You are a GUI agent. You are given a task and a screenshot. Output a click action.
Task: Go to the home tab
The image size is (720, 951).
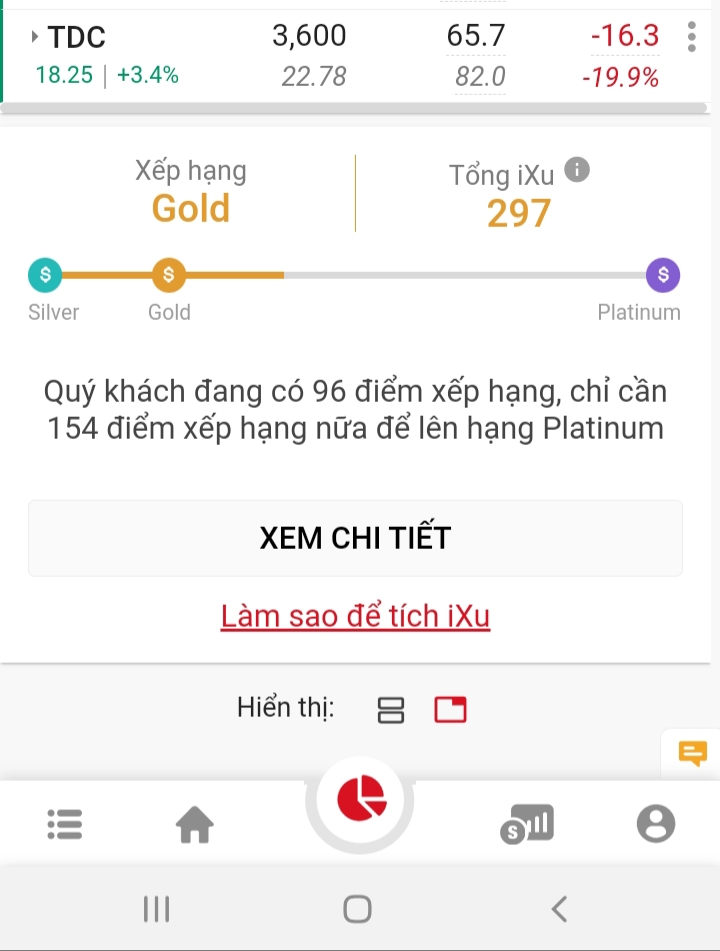tap(195, 825)
